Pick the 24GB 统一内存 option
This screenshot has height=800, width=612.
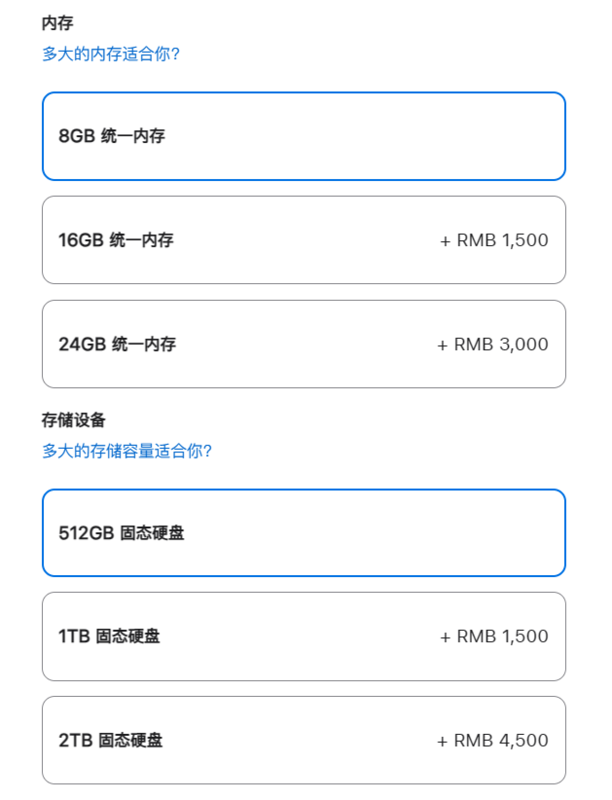[x=303, y=344]
